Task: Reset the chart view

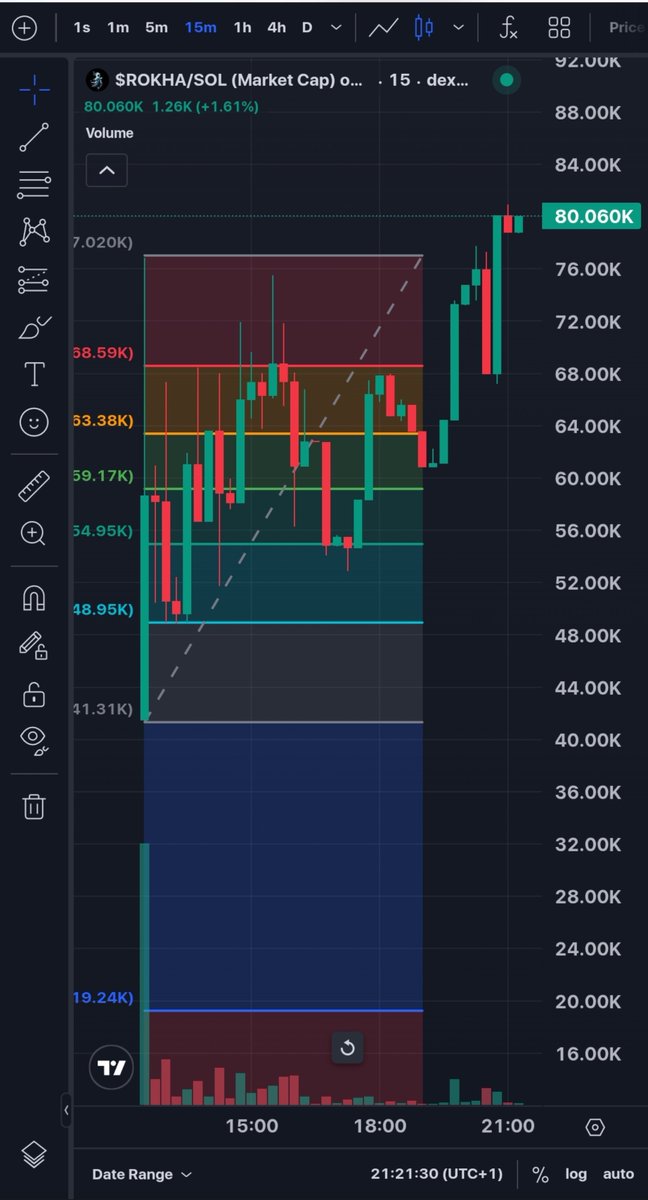Action: pos(347,1048)
